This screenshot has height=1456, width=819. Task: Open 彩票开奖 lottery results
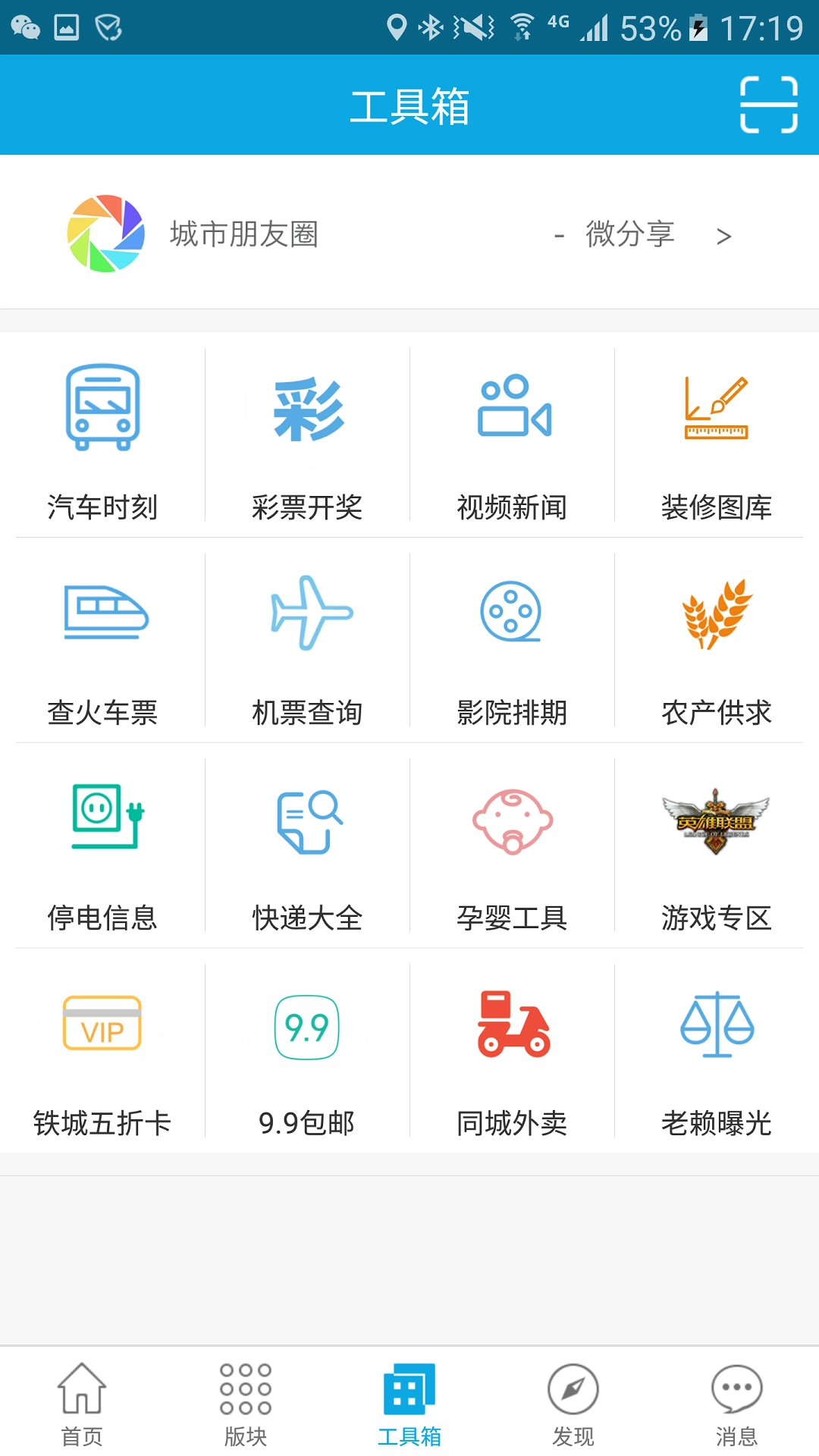point(306,436)
